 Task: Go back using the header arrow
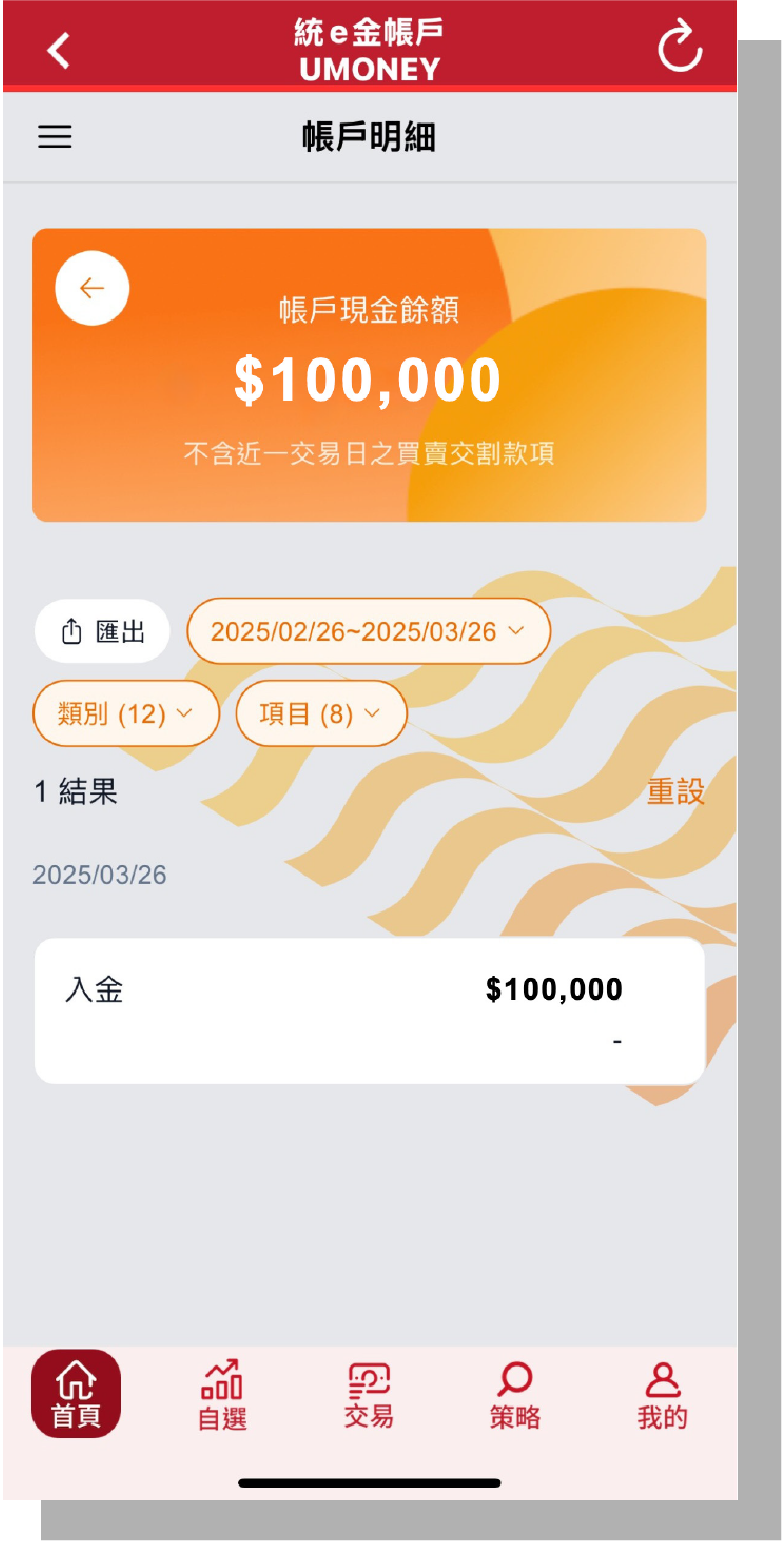click(60, 49)
